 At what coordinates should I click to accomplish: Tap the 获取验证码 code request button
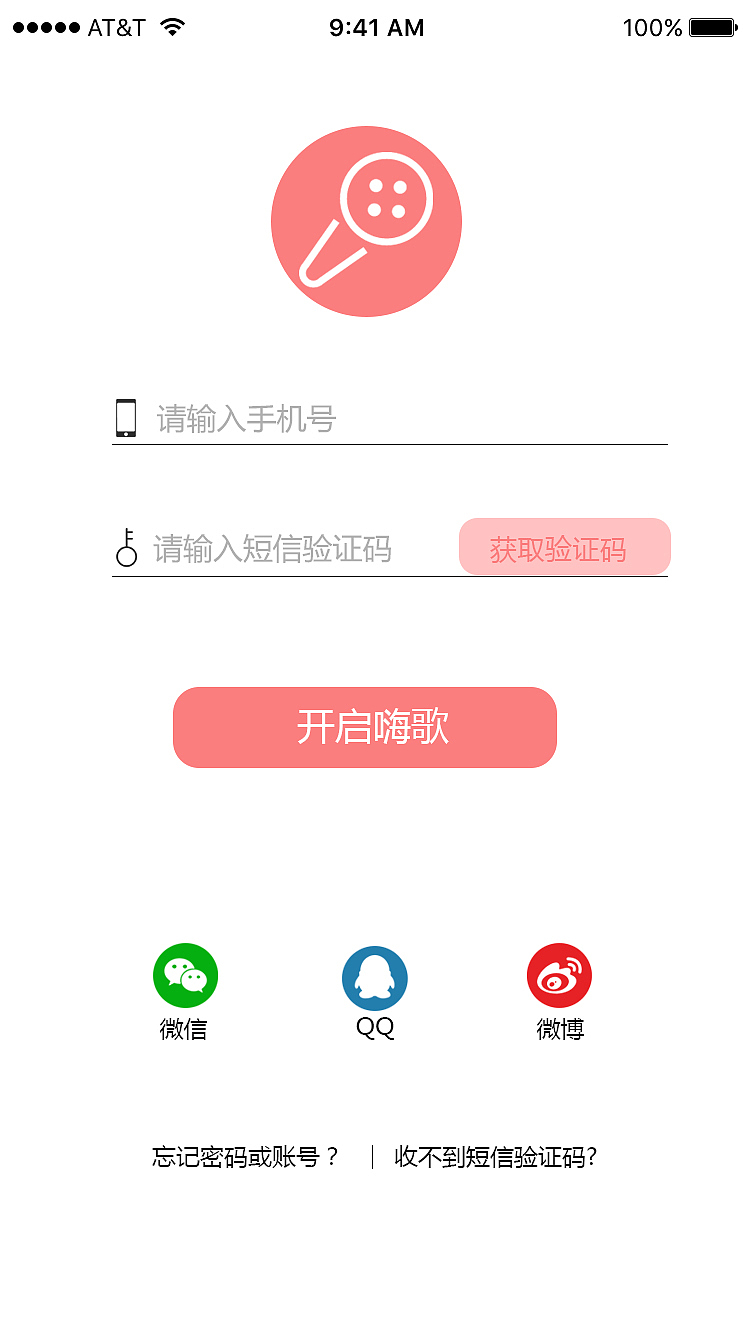(564, 547)
